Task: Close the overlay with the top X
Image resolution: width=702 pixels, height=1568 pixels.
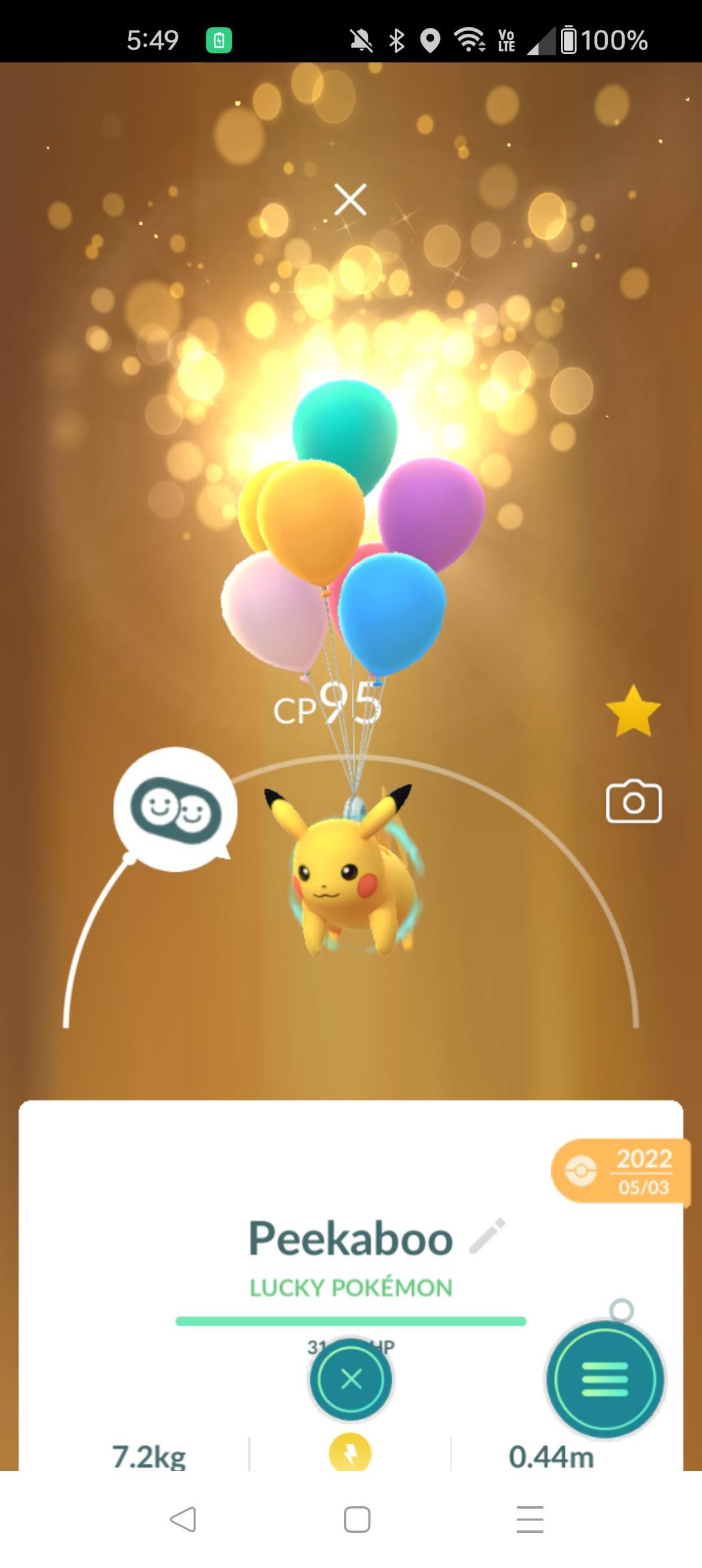Action: point(350,199)
